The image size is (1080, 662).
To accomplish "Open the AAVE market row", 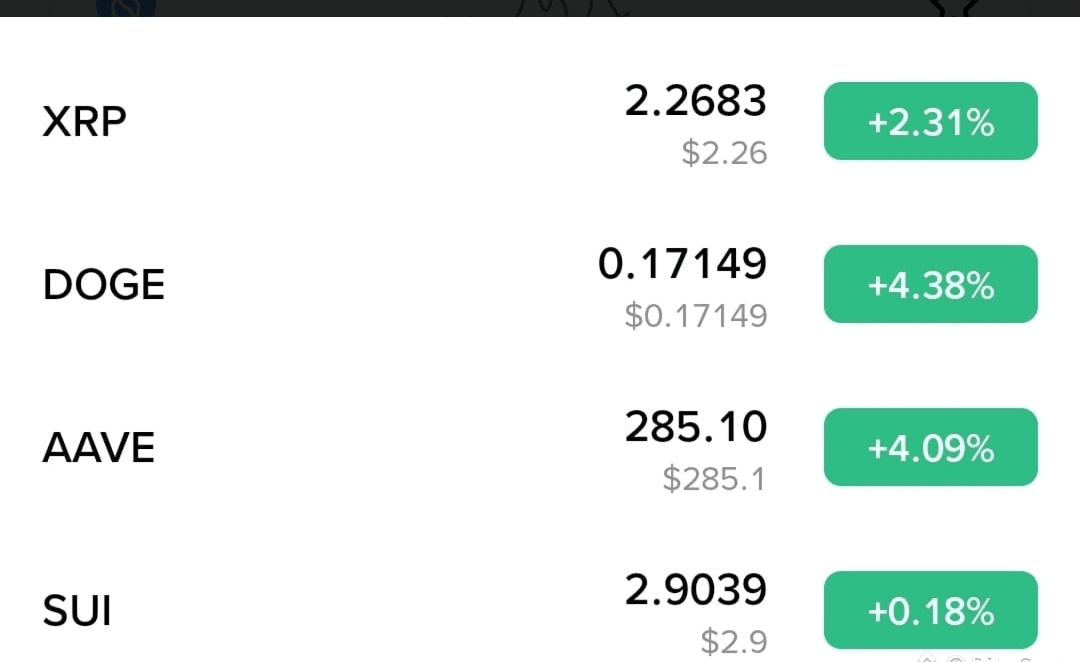I will pos(98,448).
